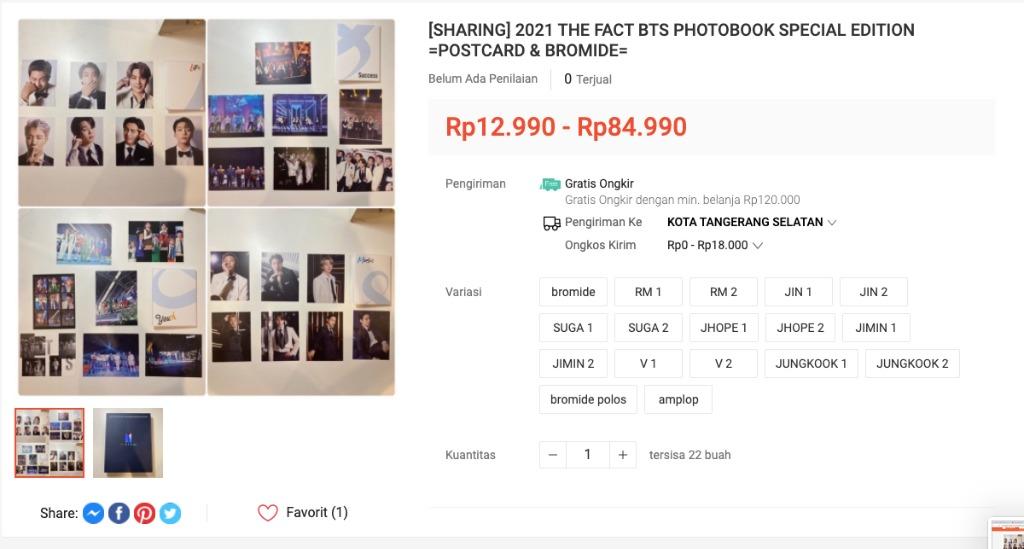The image size is (1024, 549).
Task: Share the product on Pinterest
Action: [x=145, y=513]
